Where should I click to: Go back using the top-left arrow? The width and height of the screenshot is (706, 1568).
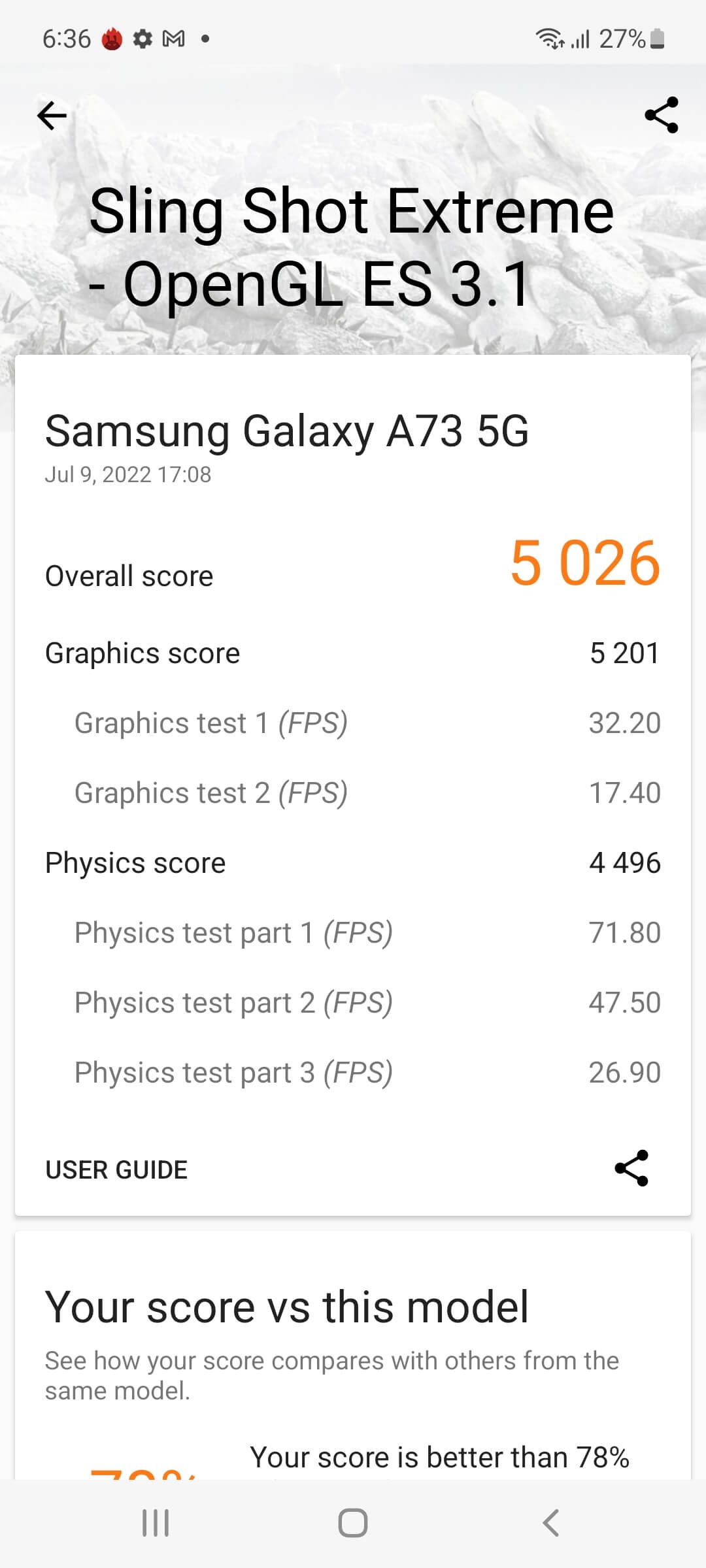pos(52,116)
